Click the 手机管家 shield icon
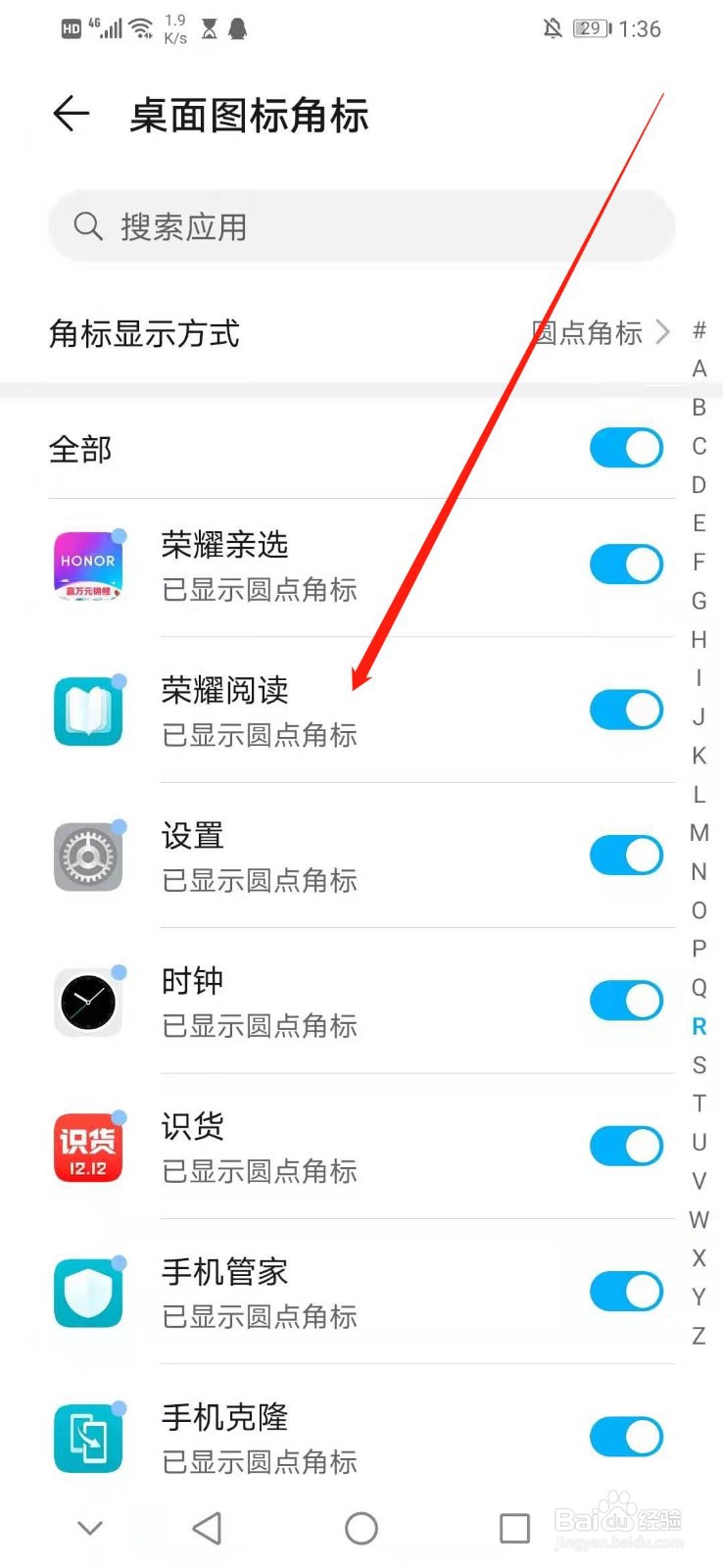 coord(88,1290)
